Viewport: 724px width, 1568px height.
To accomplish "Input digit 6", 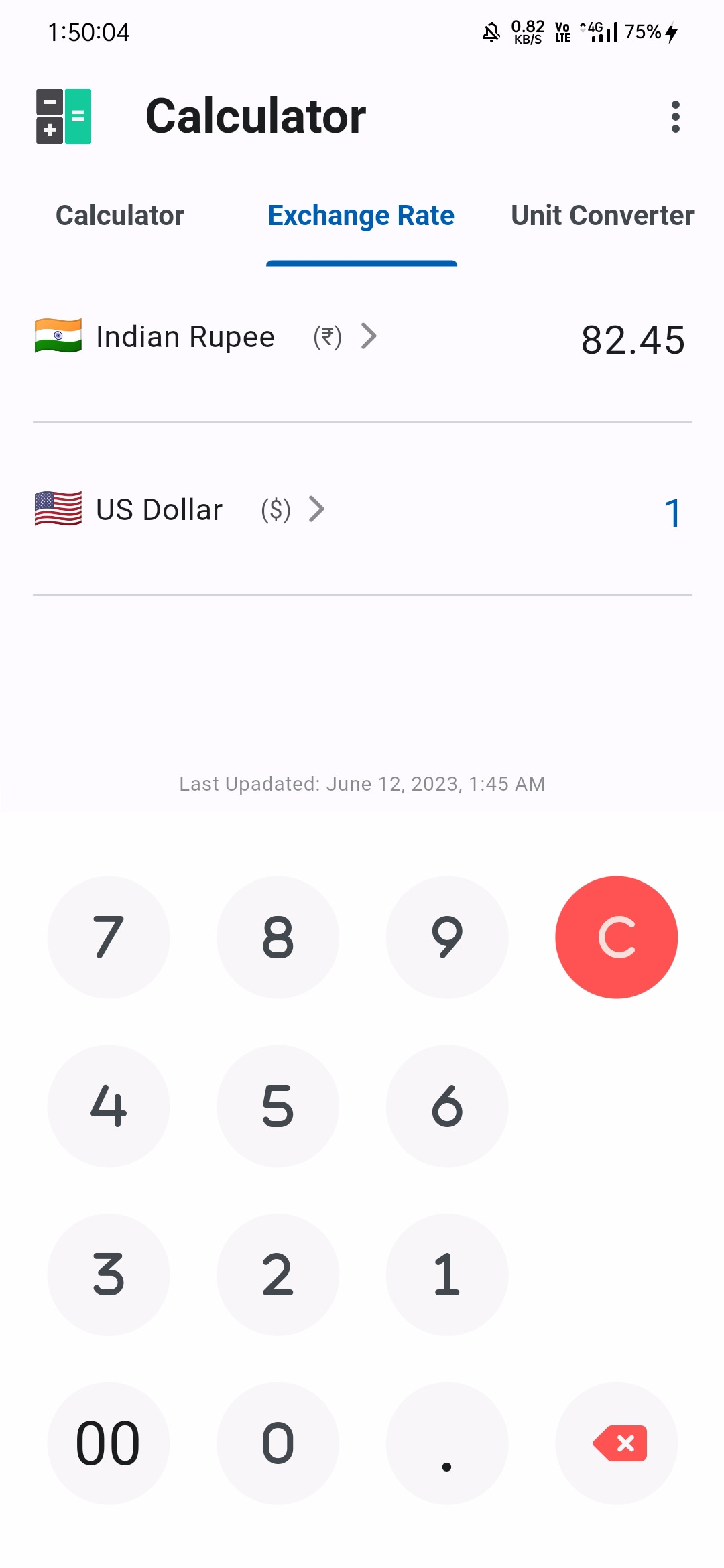I will (447, 1106).
